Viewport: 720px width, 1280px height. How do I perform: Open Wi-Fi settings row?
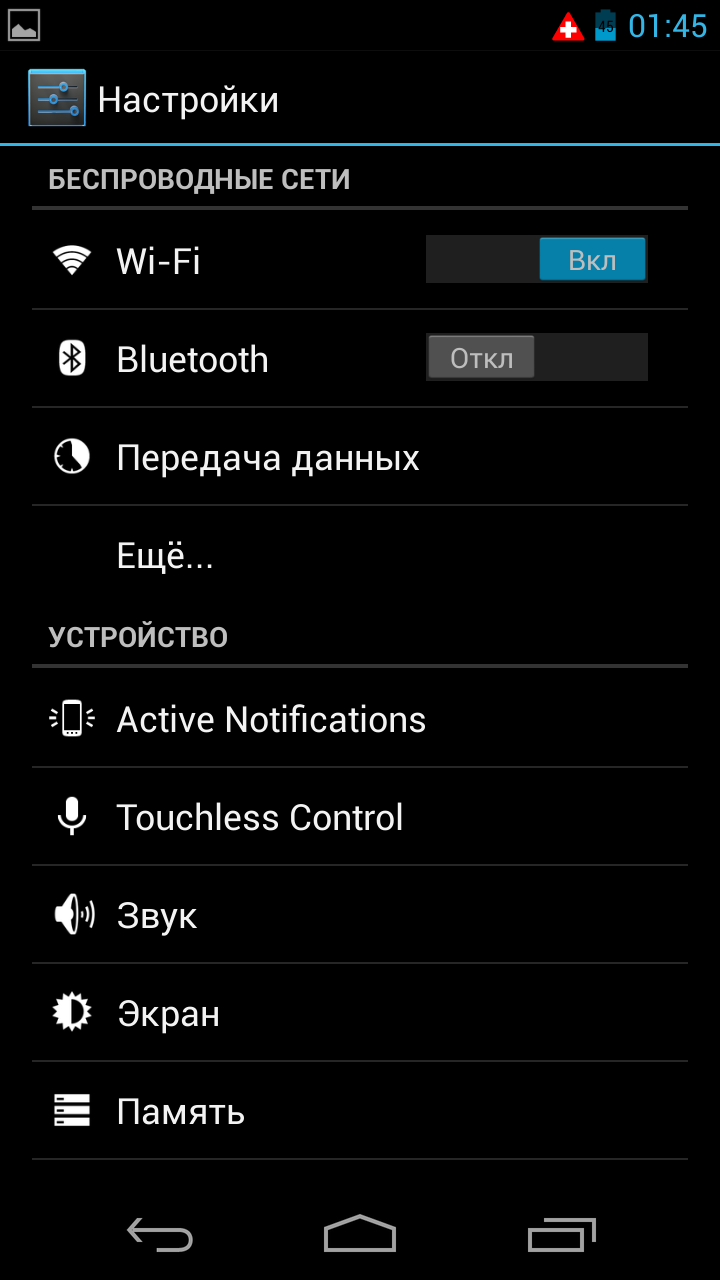(360, 261)
